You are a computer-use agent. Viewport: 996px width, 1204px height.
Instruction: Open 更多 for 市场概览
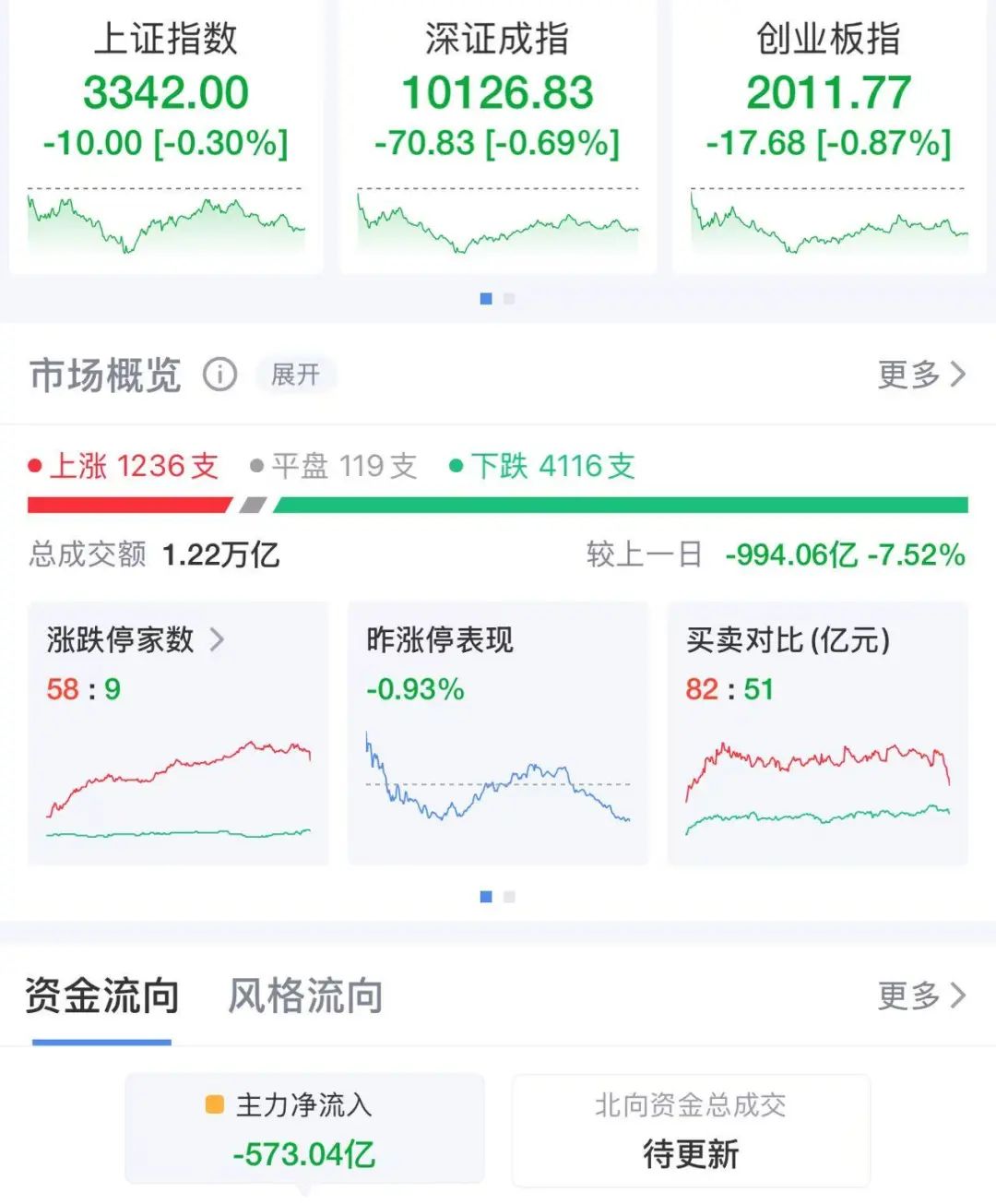point(920,375)
